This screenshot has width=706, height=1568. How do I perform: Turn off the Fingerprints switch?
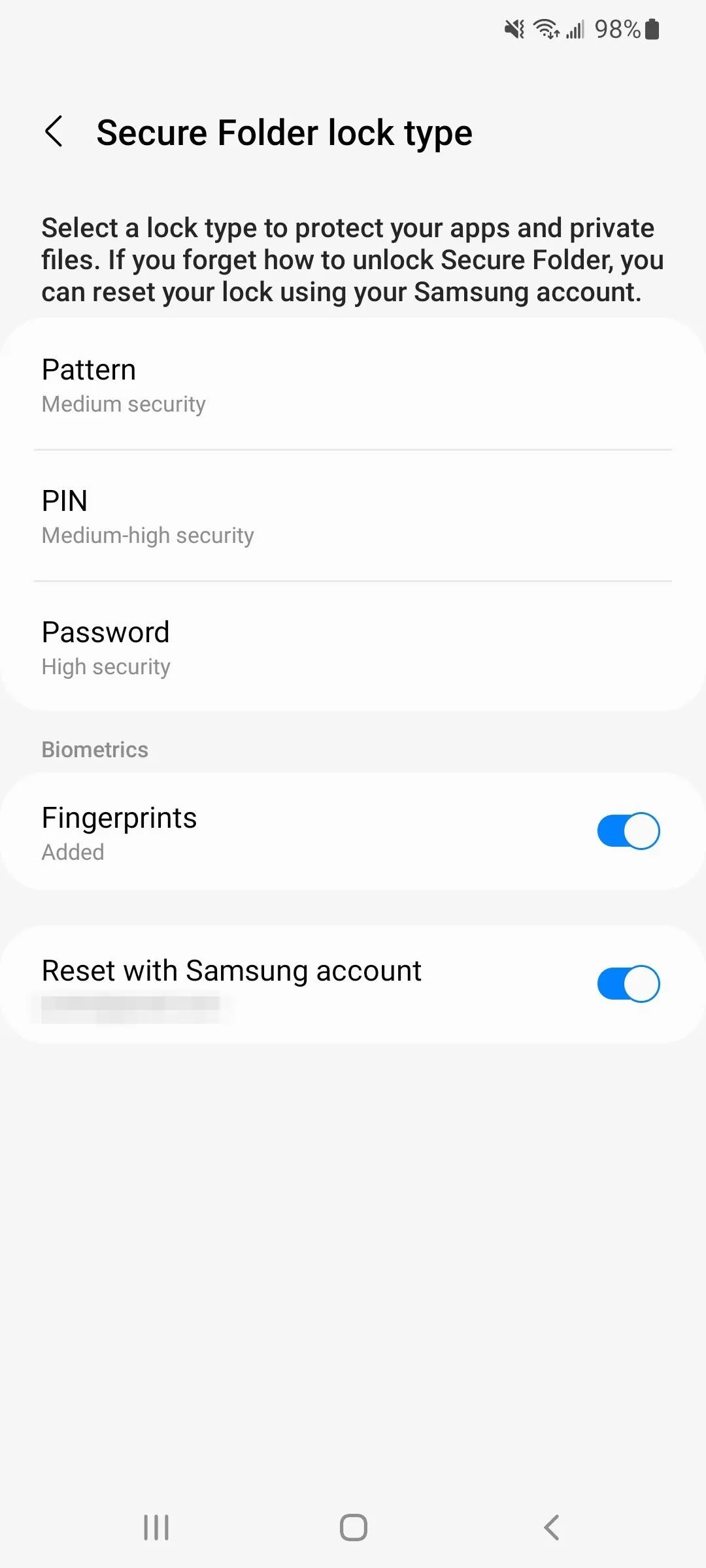628,831
